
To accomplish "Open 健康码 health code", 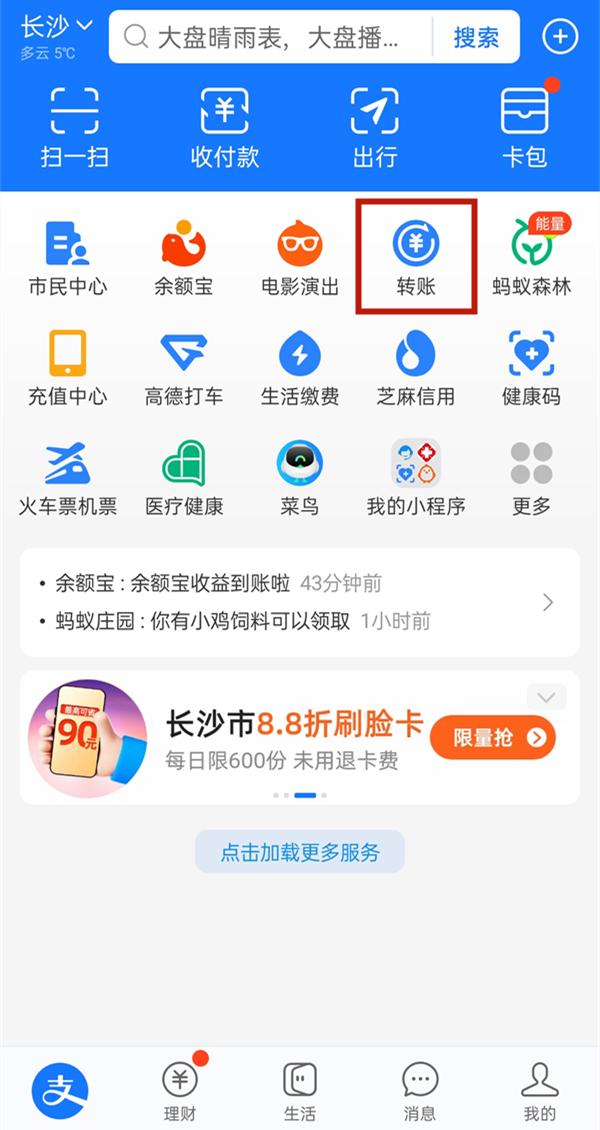I will (531, 367).
